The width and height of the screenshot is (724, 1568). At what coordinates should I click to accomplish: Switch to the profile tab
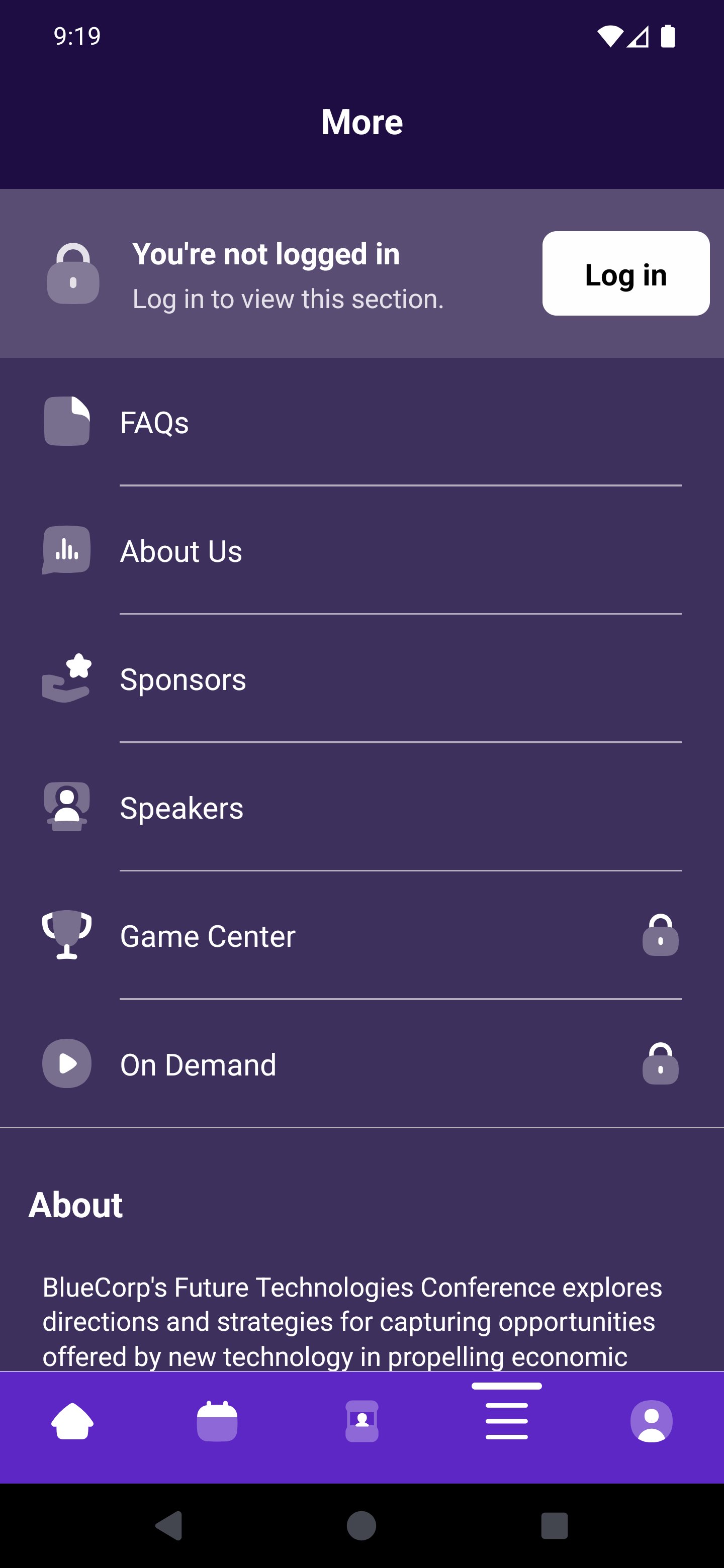[651, 1421]
